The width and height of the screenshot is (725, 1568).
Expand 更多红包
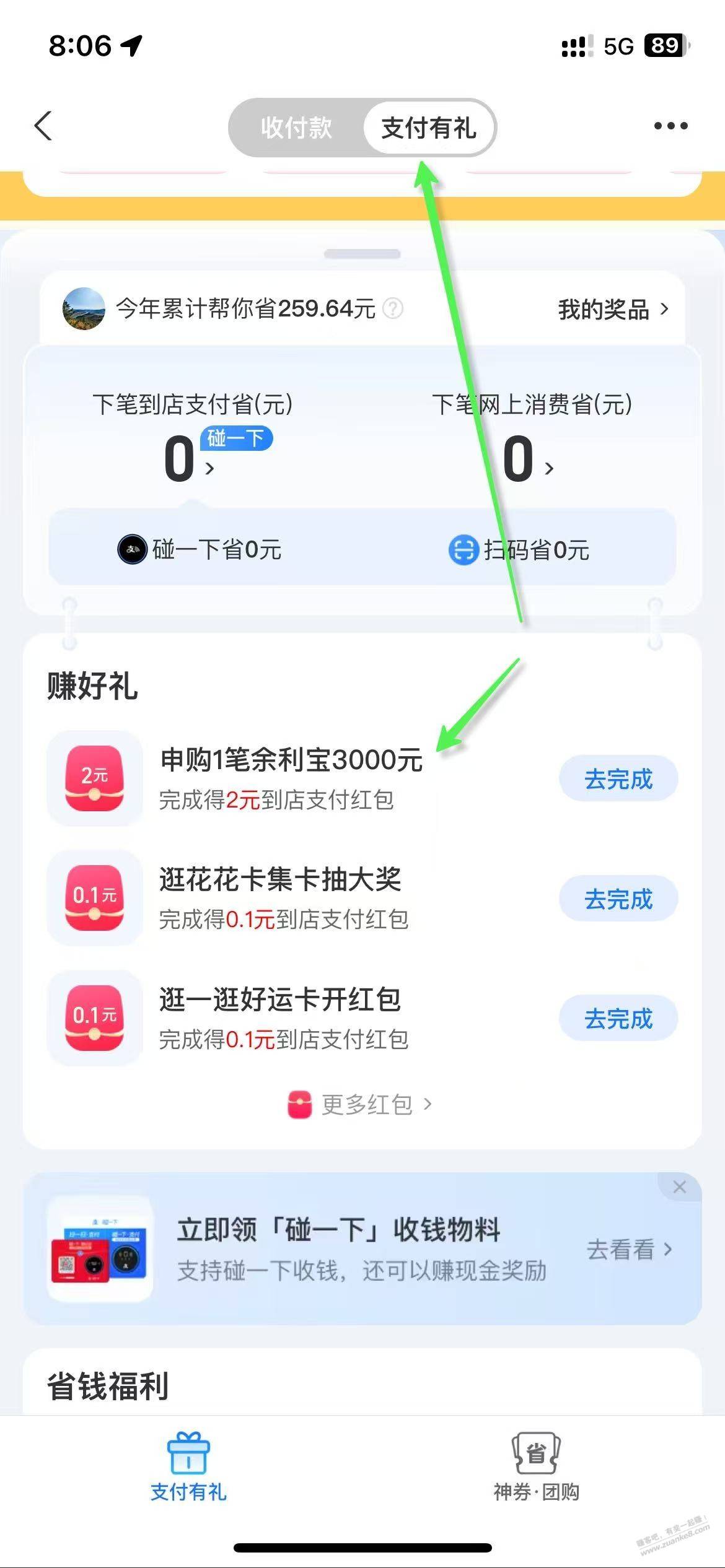coord(361,1105)
